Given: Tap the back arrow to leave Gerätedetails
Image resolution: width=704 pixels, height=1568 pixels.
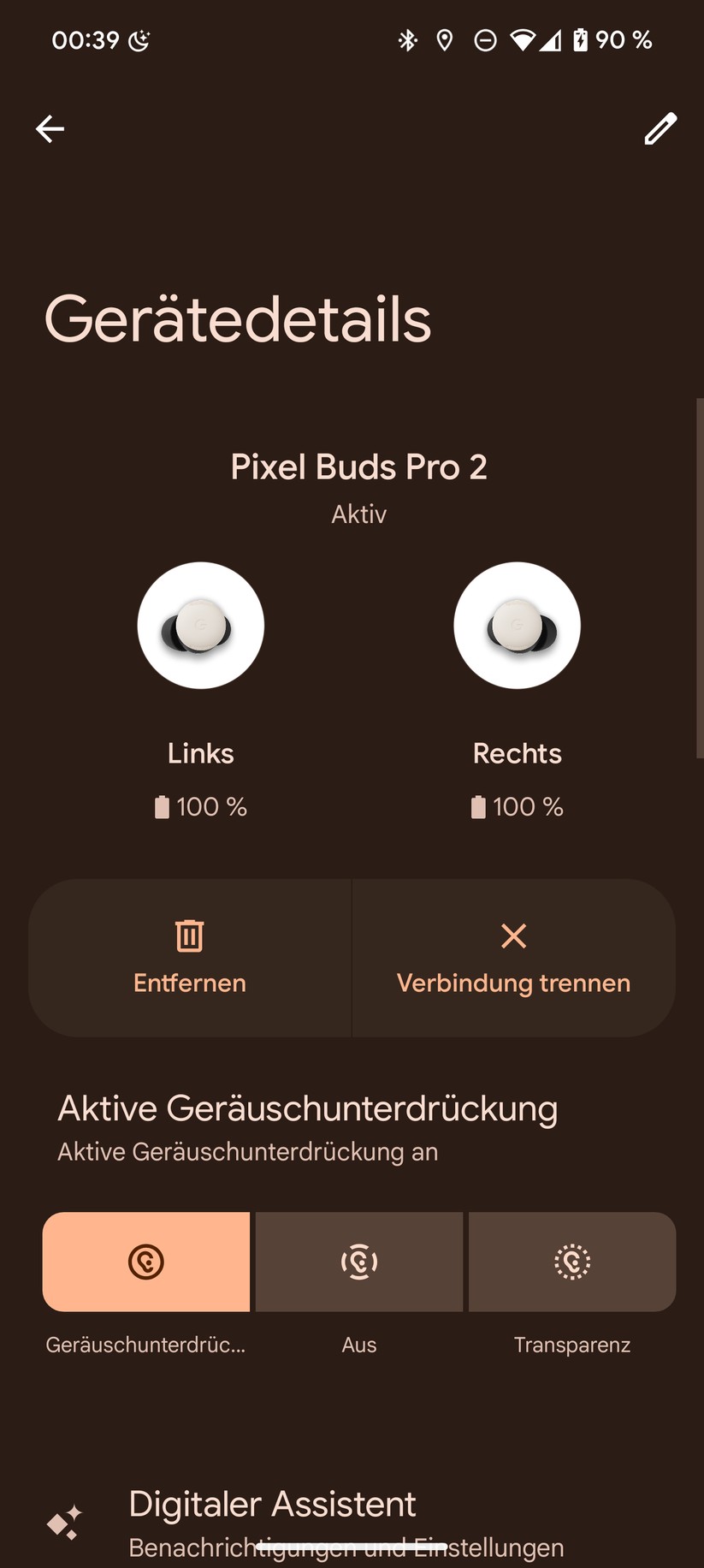Looking at the screenshot, I should [50, 128].
